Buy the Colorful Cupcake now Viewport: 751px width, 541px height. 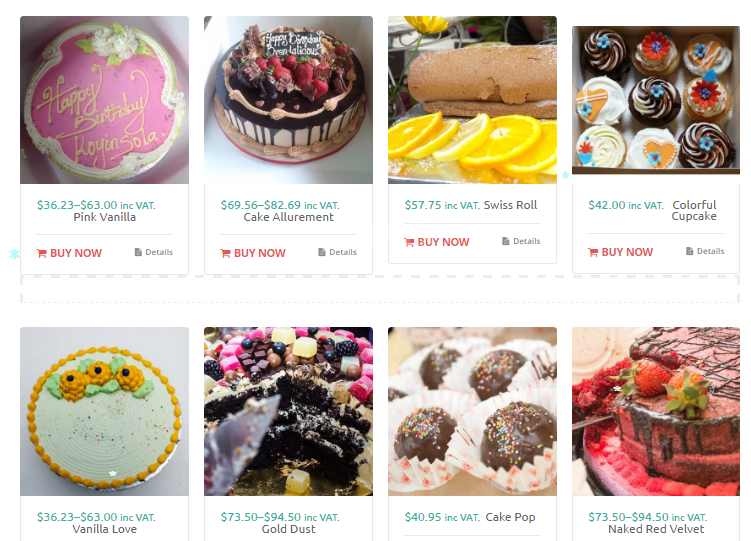tap(621, 252)
